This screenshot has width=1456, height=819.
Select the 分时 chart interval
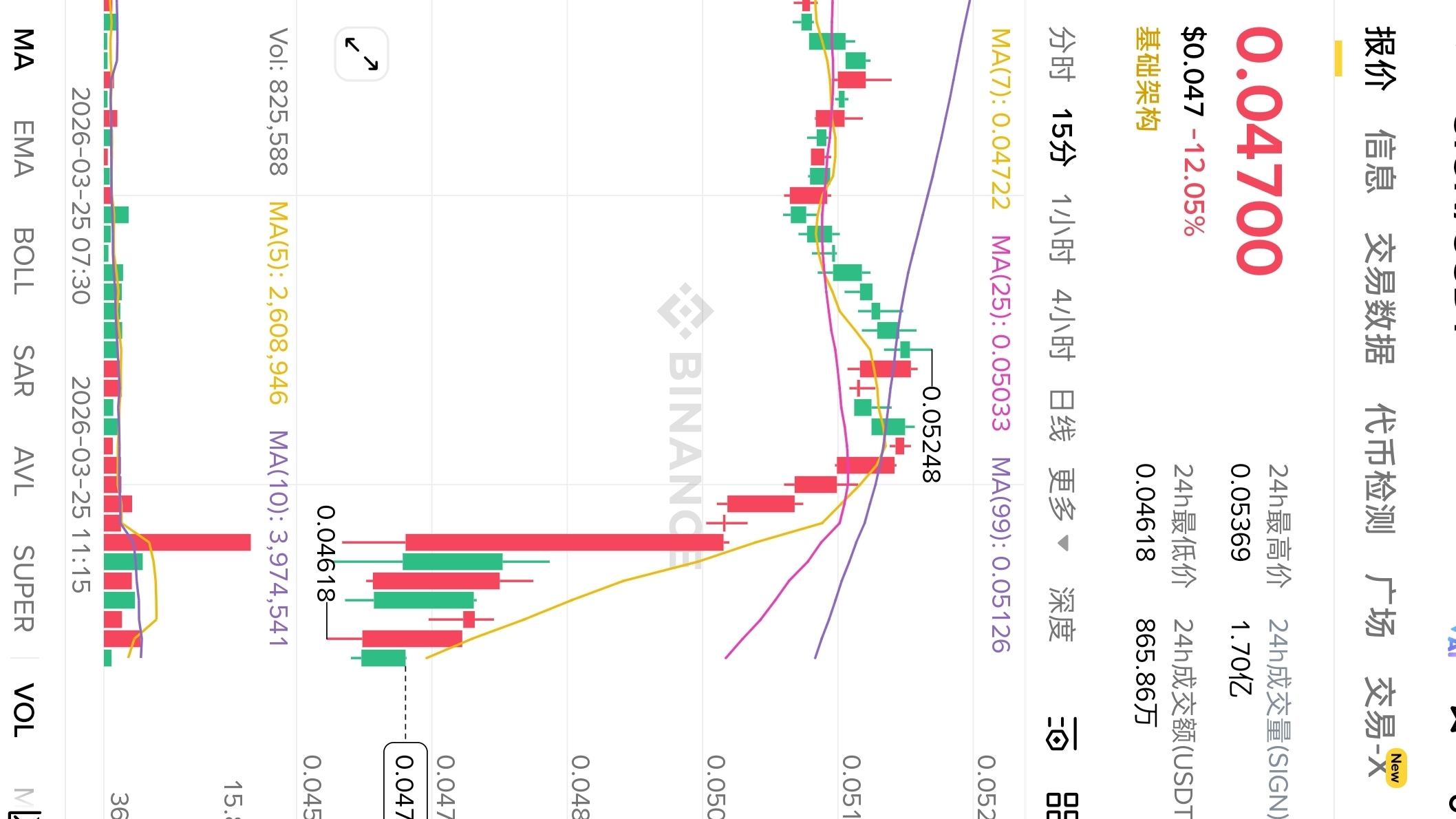1060,54
